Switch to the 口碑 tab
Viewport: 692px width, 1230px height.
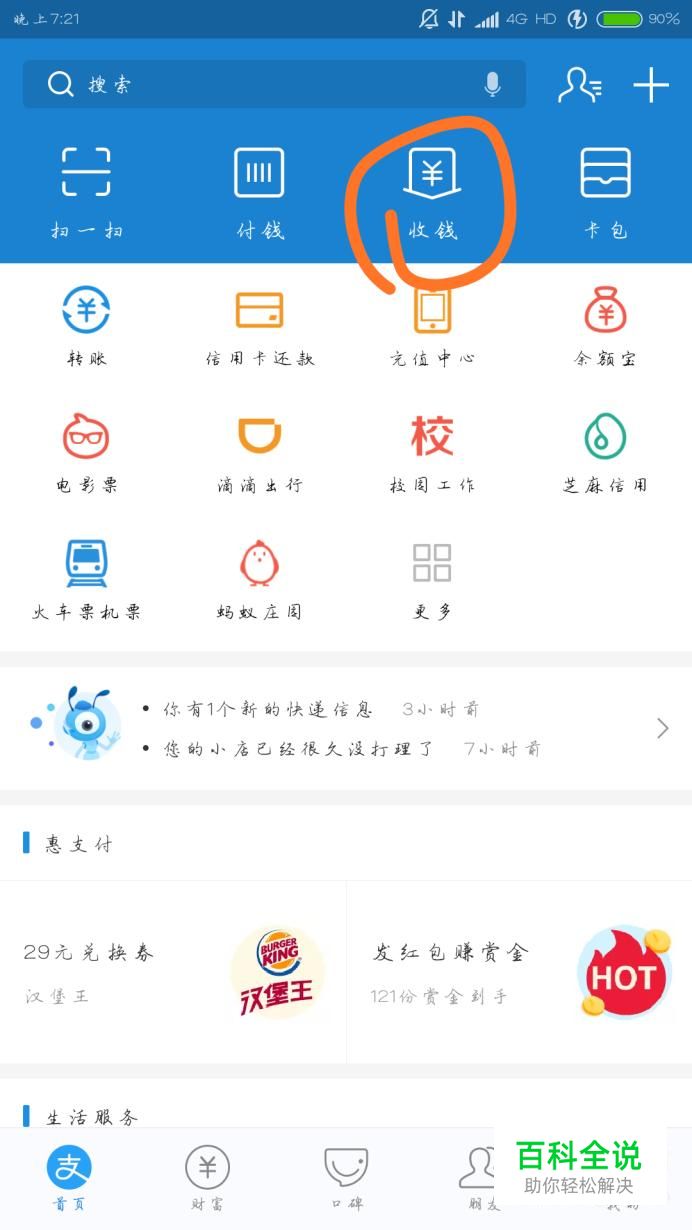pyautogui.click(x=346, y=1178)
